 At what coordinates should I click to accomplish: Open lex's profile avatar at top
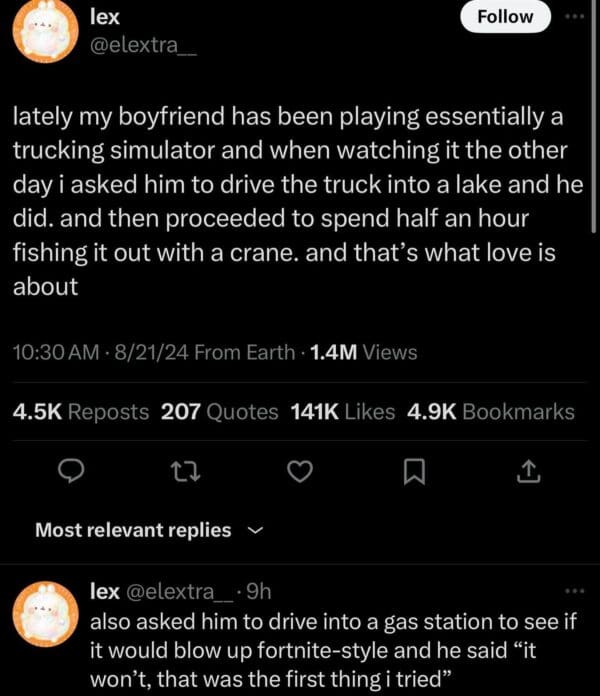[x=45, y=30]
